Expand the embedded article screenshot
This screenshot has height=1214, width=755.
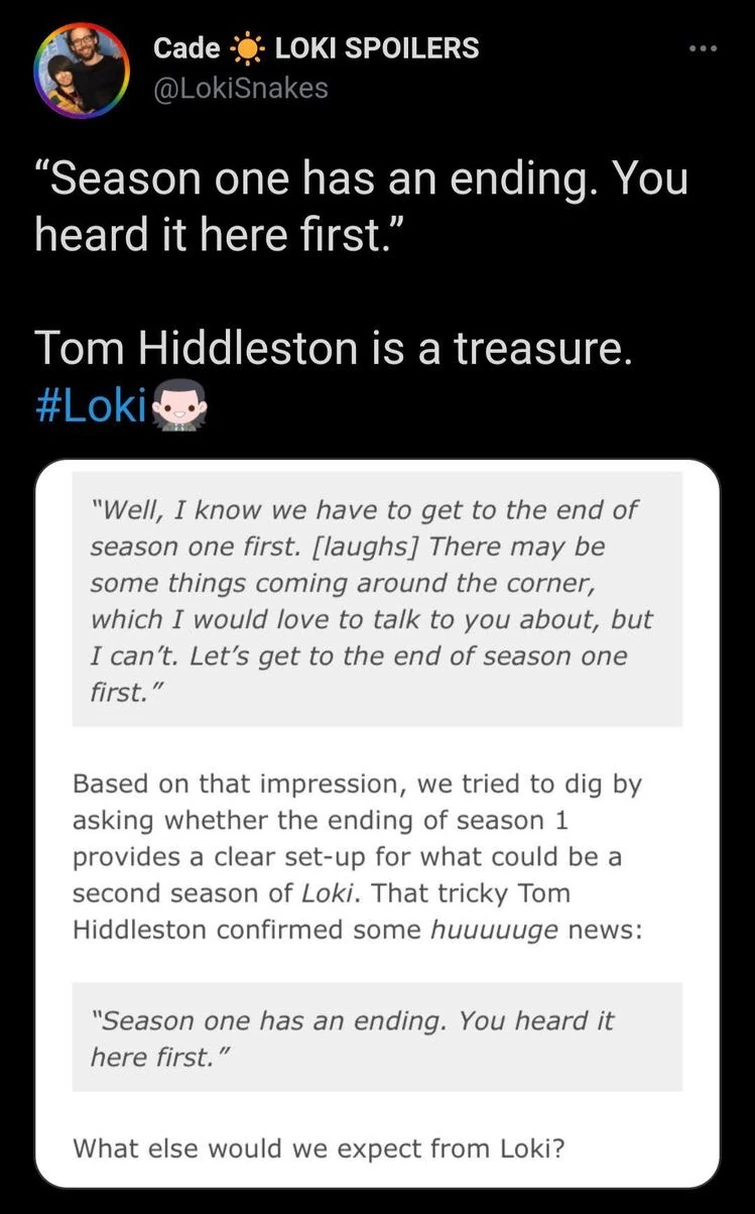[377, 820]
